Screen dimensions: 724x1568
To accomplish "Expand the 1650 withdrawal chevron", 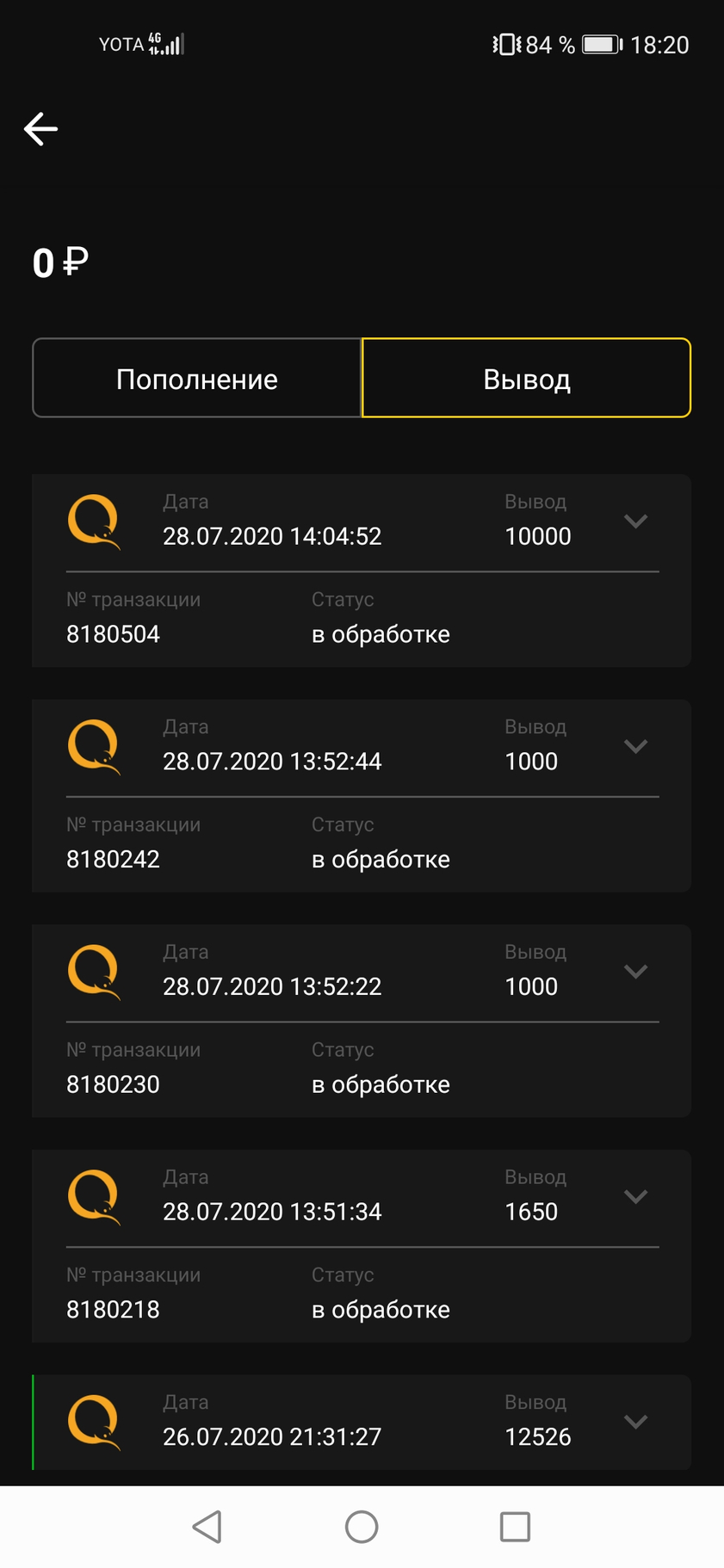I will (635, 1196).
